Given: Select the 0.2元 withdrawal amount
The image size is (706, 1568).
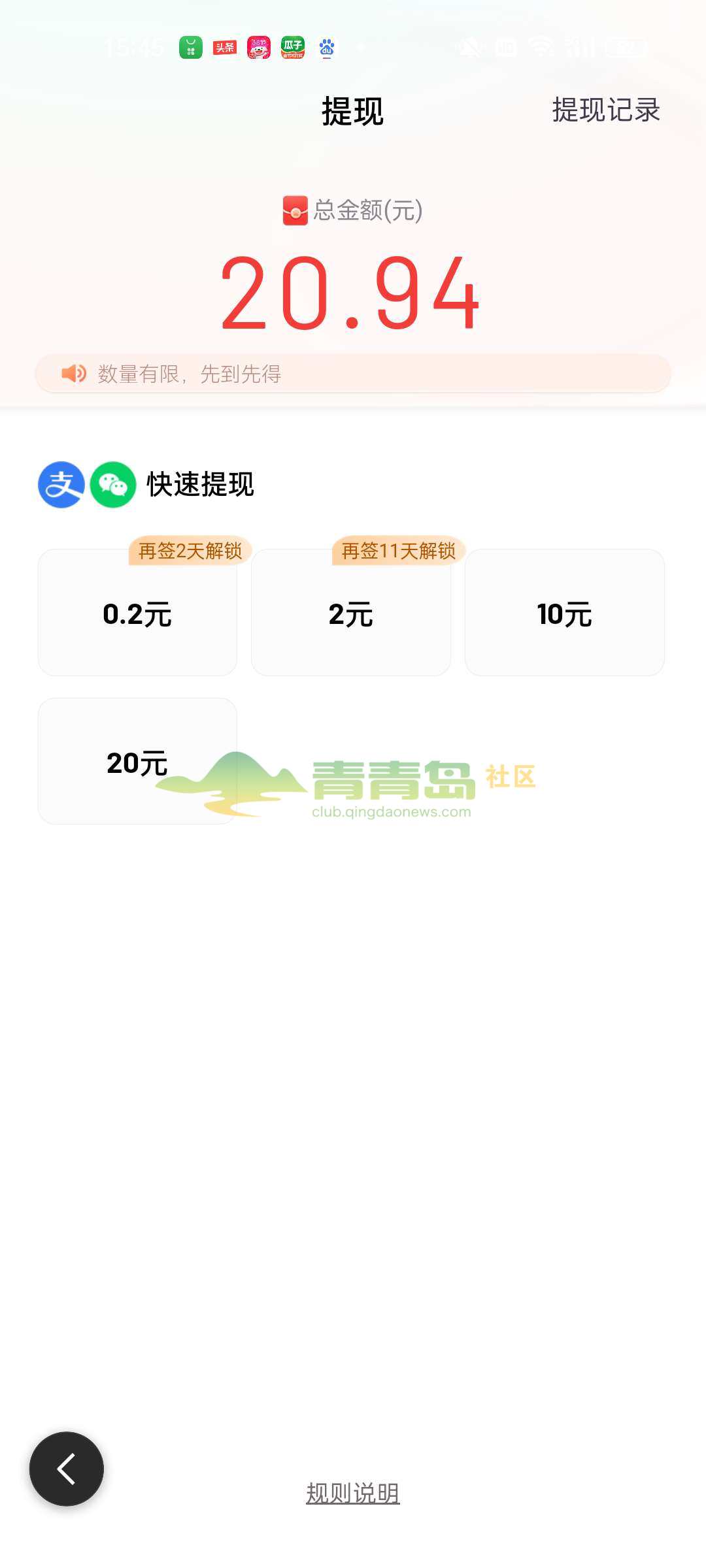Looking at the screenshot, I should [x=137, y=614].
